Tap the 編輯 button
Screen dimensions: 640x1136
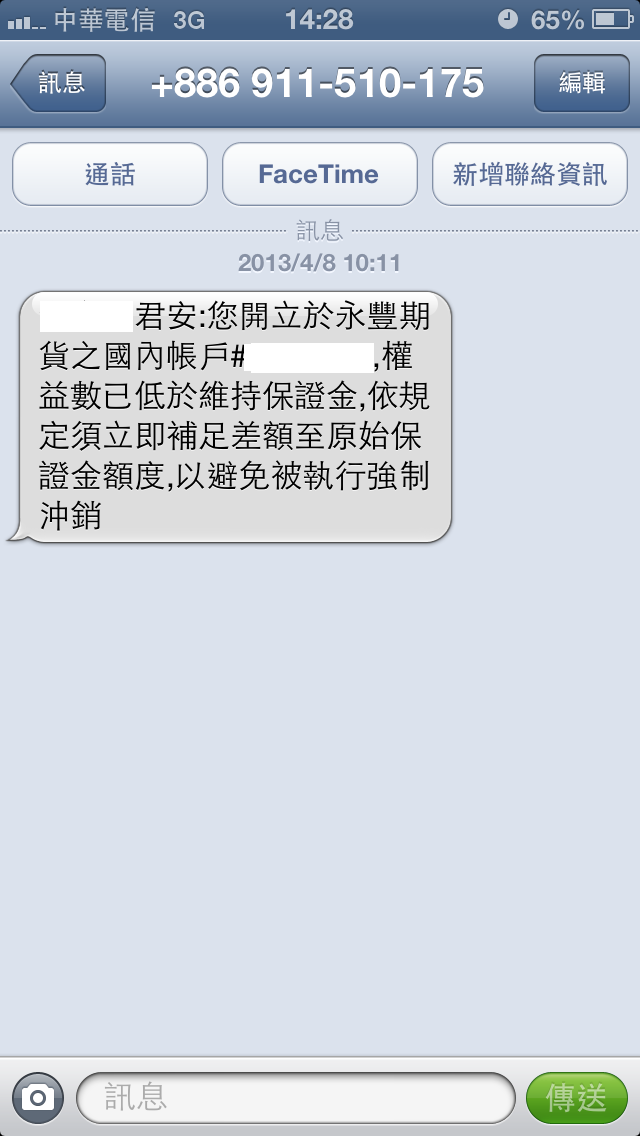tap(581, 83)
